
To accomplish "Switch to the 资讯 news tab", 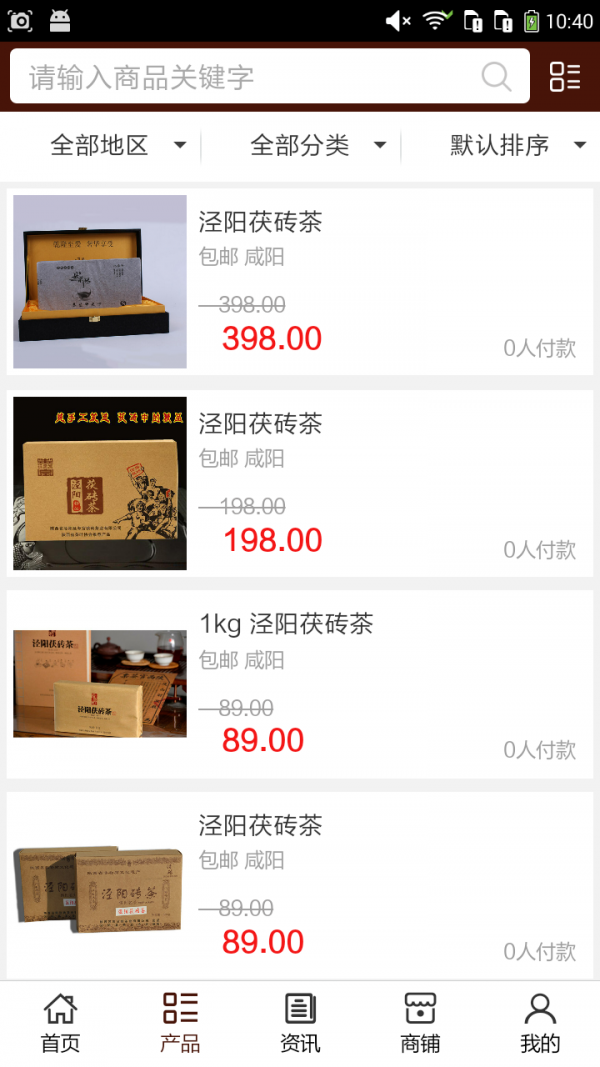I will point(300,1023).
